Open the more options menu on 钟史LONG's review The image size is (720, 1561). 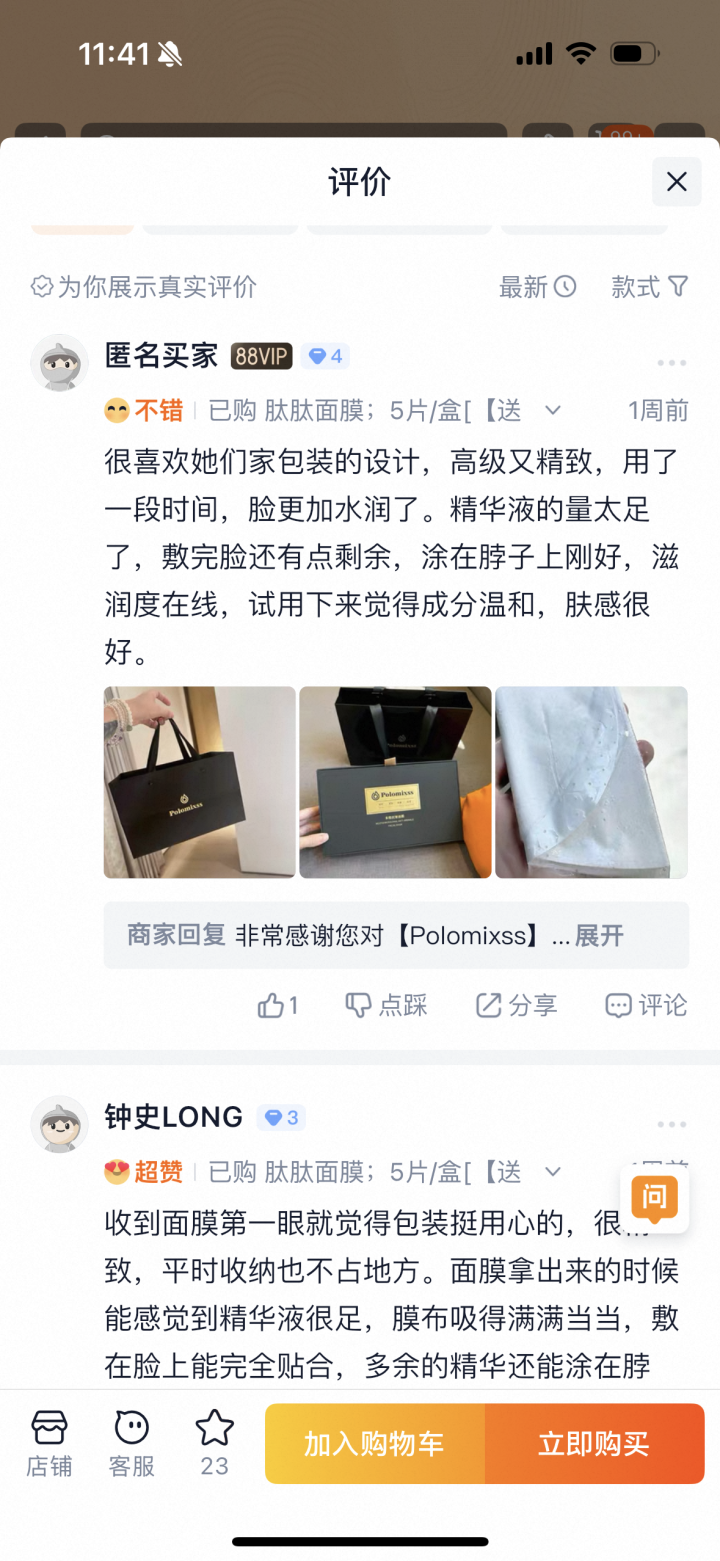pyautogui.click(x=671, y=1123)
